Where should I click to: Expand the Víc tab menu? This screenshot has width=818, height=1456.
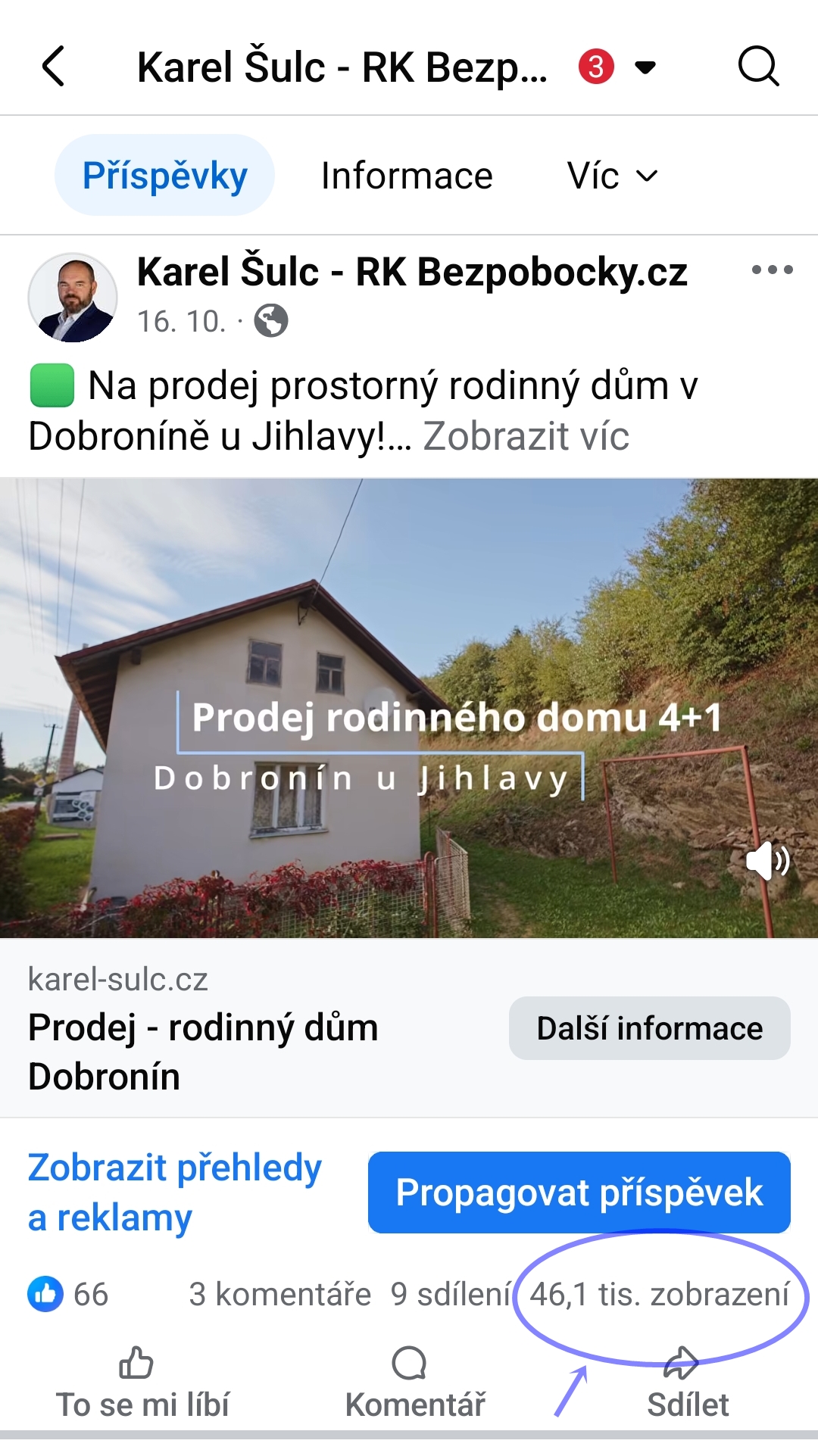coord(612,176)
